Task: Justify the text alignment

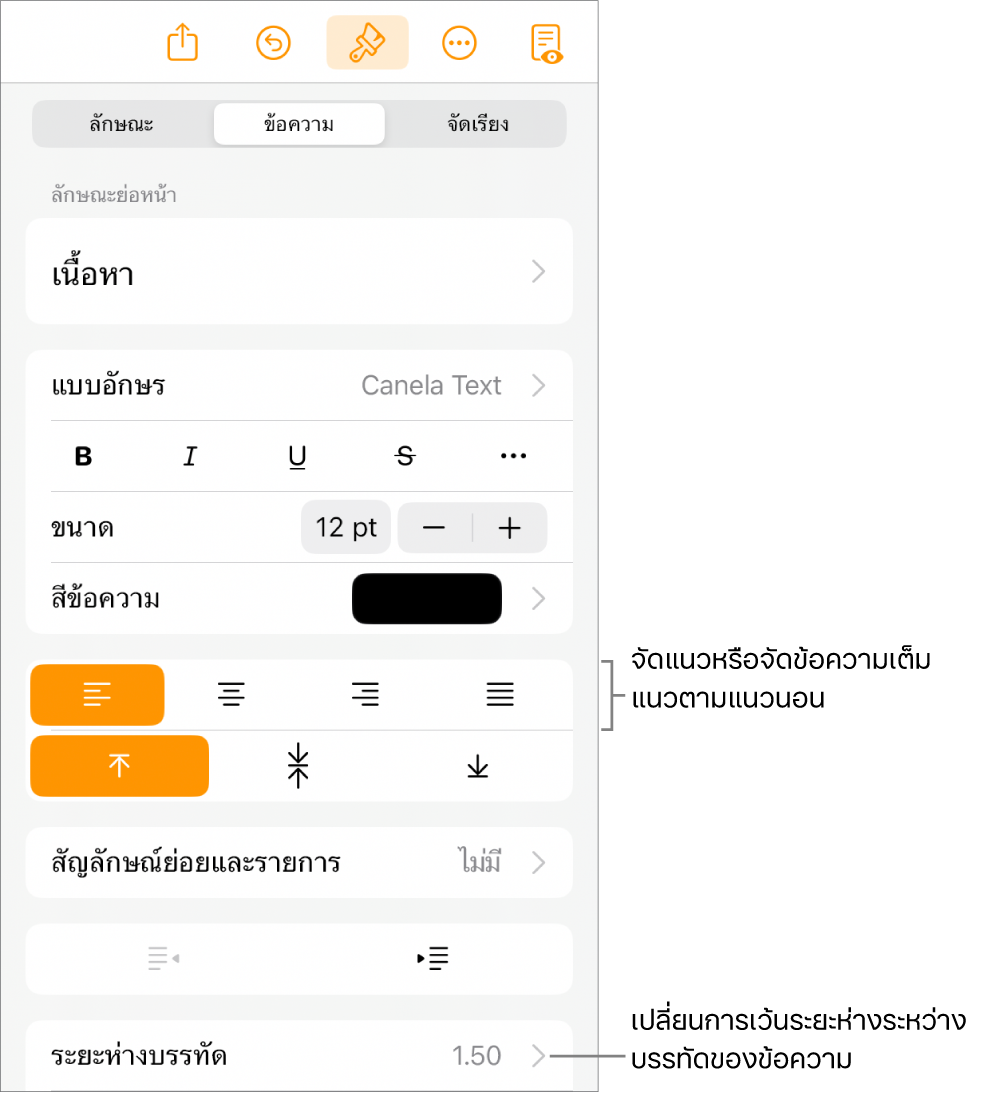Action: click(x=500, y=694)
